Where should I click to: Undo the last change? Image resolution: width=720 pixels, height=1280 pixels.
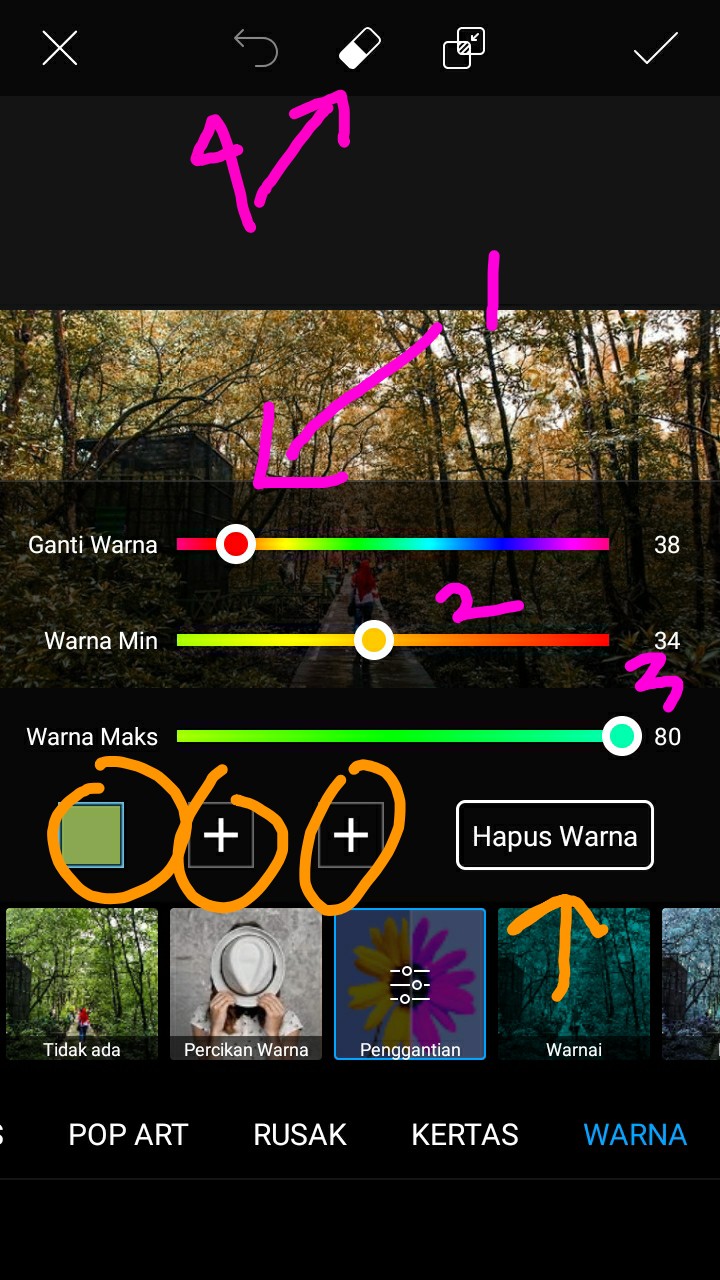[x=256, y=48]
